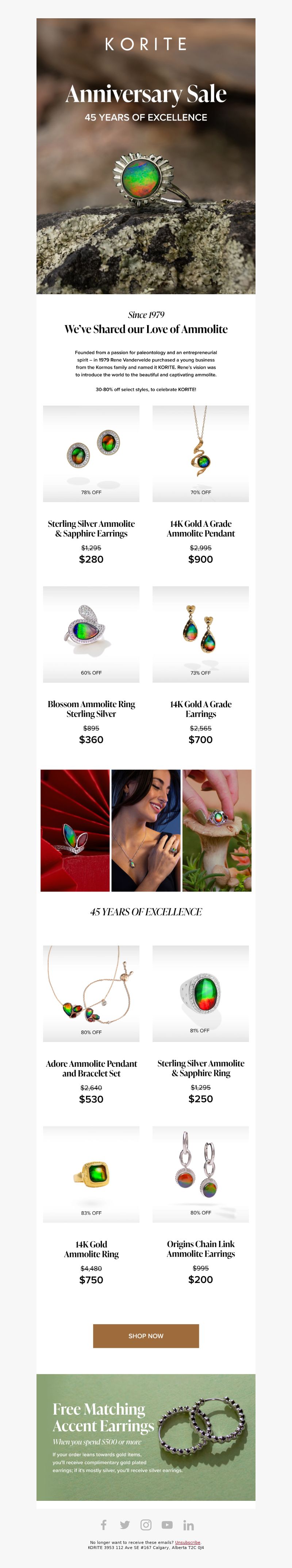View the 14K Gold A Grade Earrings
This screenshot has width=292, height=1568.
coord(201,634)
